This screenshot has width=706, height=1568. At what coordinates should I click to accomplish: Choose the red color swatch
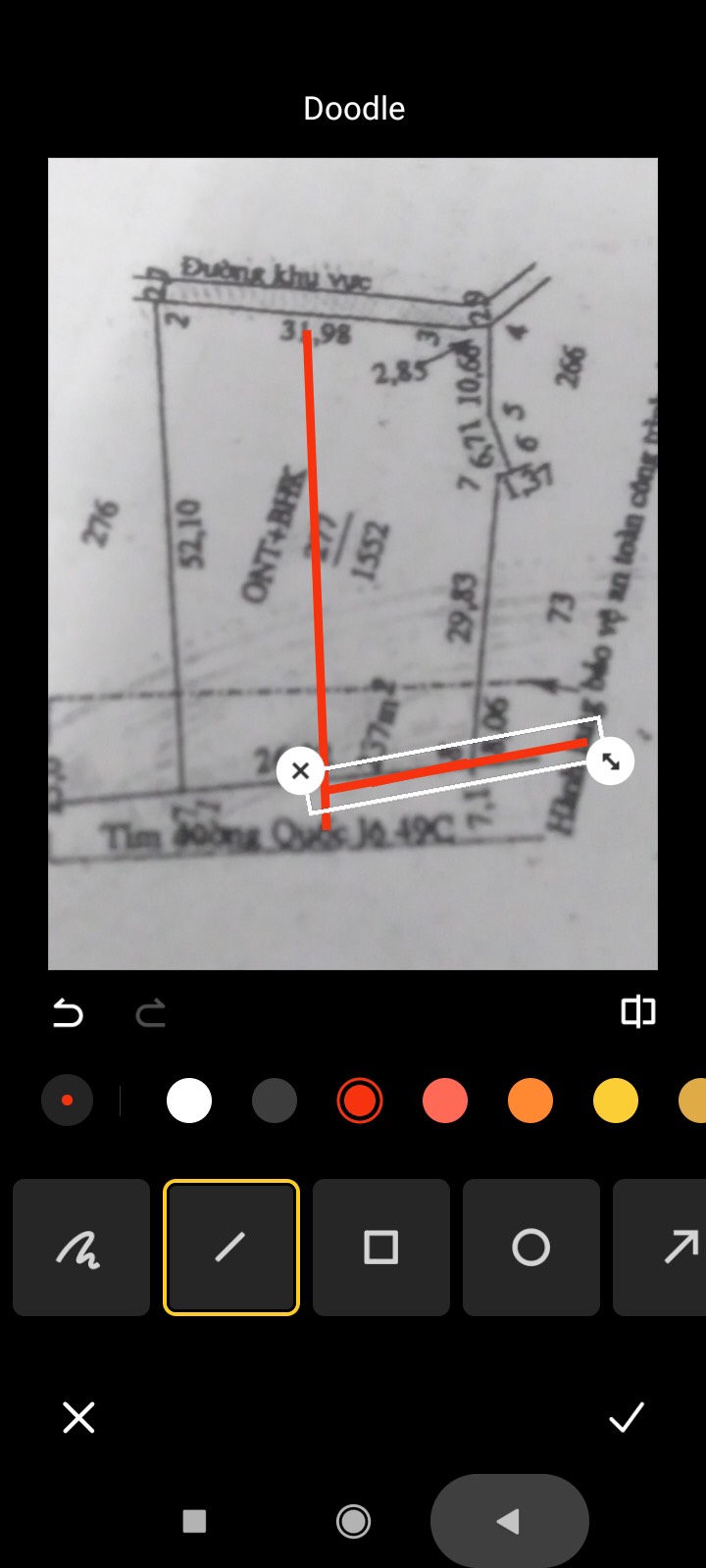point(360,1101)
